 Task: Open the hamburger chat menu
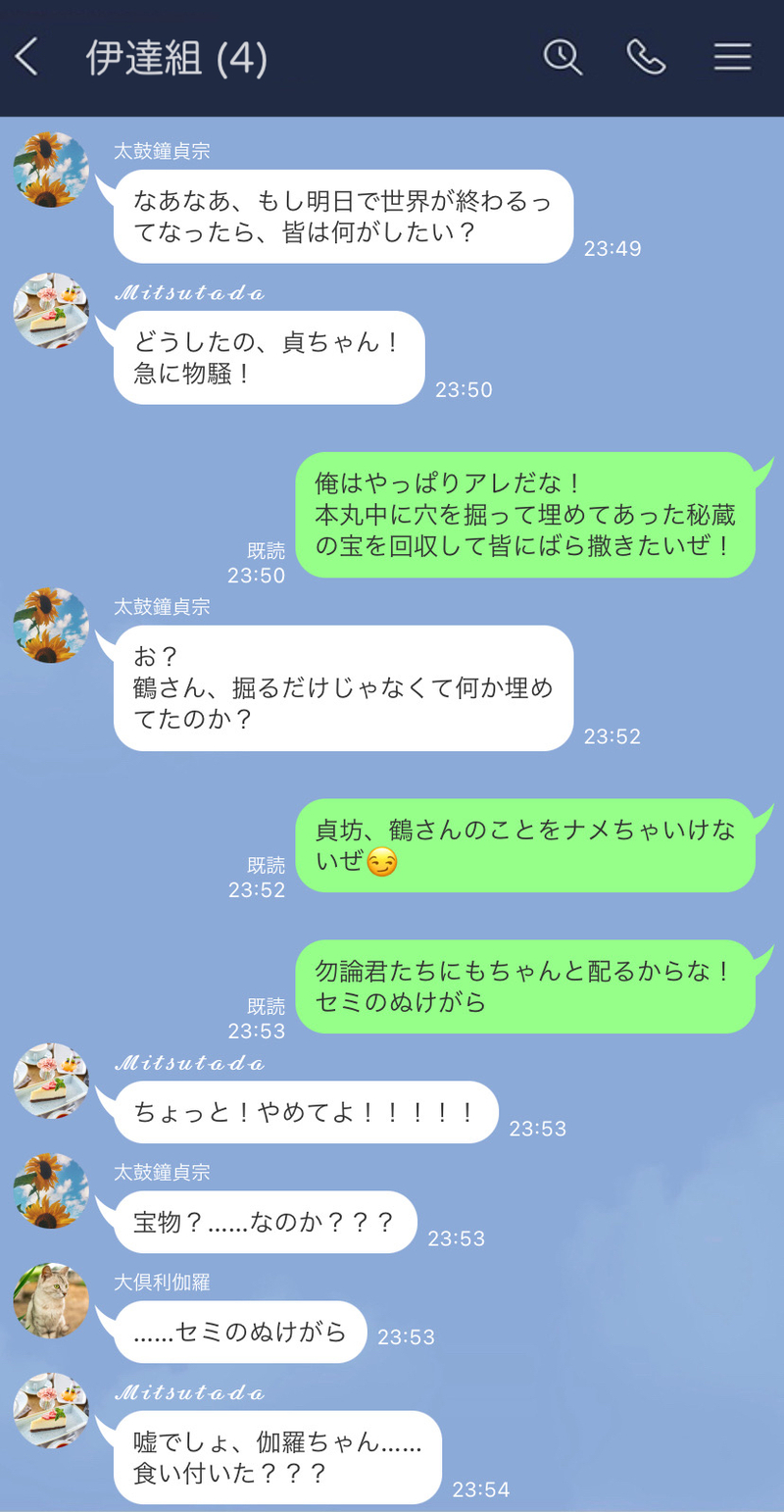[x=732, y=58]
